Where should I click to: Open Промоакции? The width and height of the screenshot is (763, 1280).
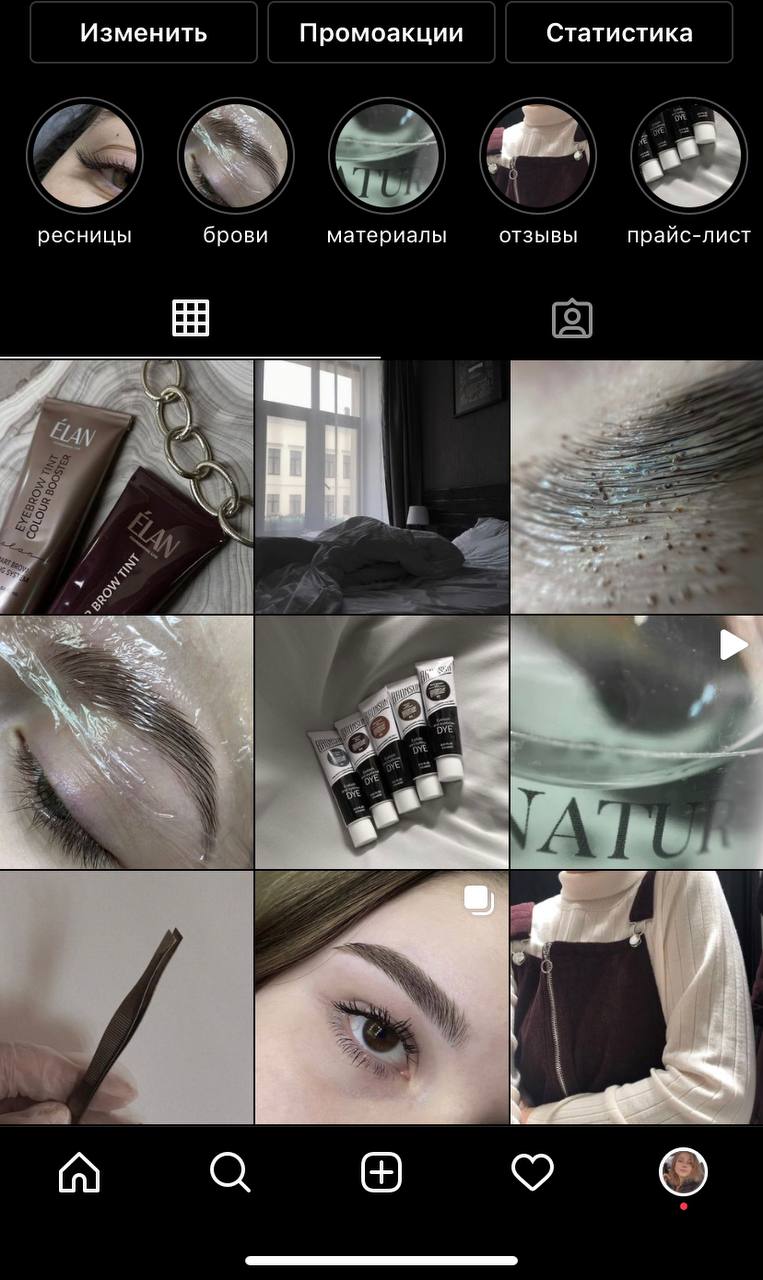pyautogui.click(x=381, y=32)
